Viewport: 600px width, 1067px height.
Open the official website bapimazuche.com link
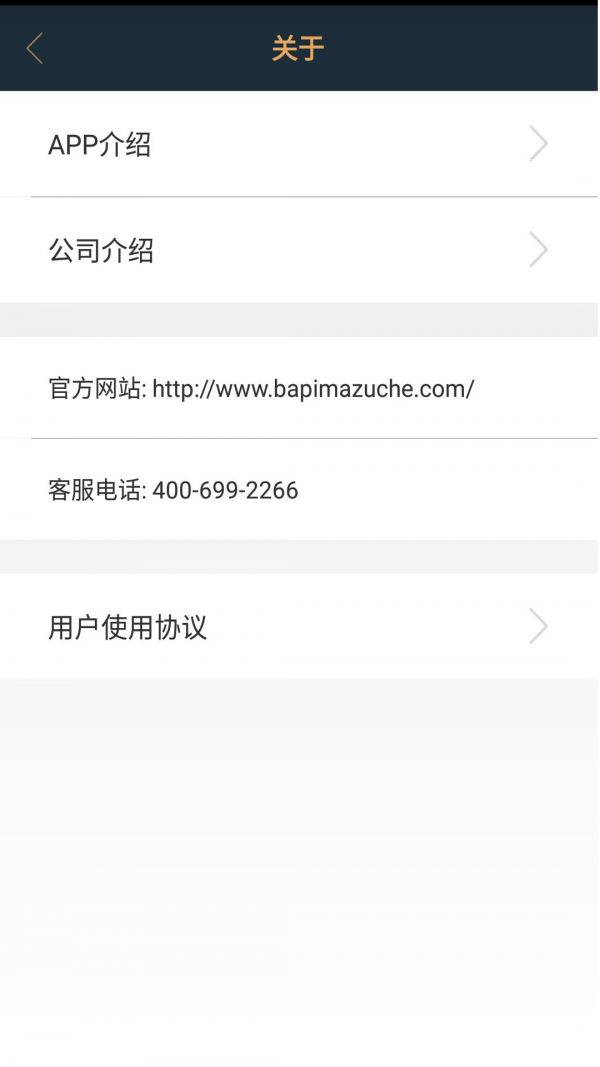(x=313, y=389)
